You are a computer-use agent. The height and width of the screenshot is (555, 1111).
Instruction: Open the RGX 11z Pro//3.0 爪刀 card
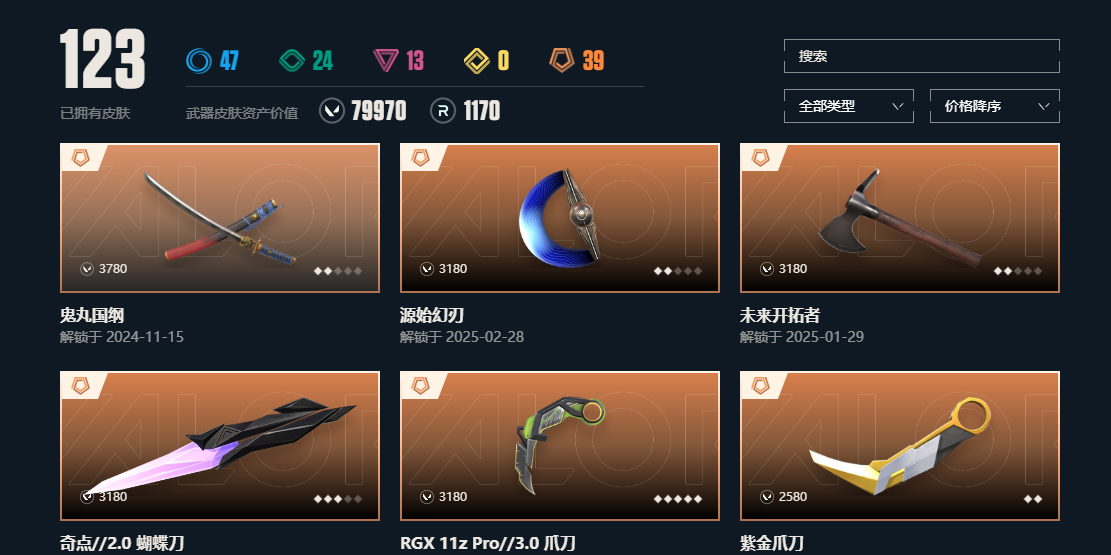pos(559,446)
